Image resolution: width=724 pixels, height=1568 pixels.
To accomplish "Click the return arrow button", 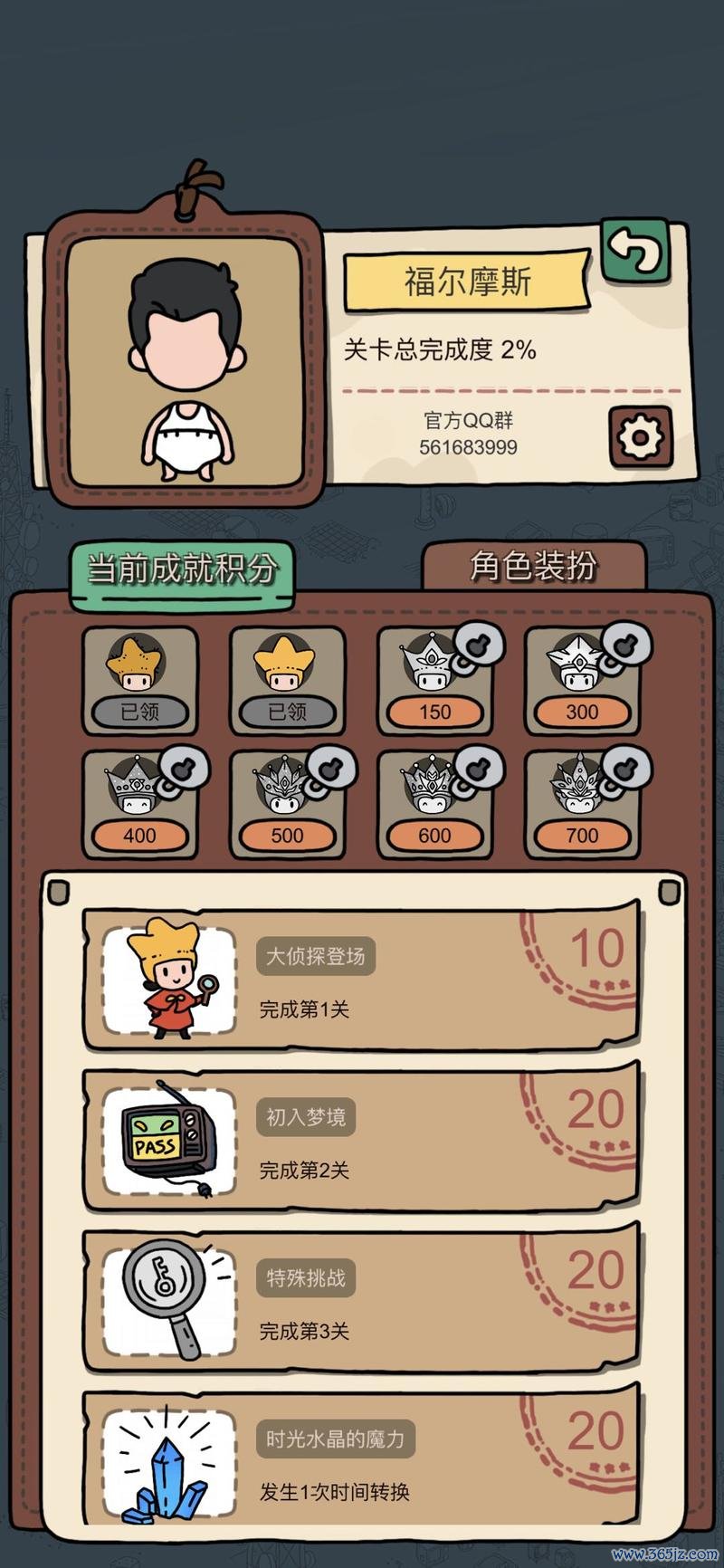I will (x=639, y=253).
